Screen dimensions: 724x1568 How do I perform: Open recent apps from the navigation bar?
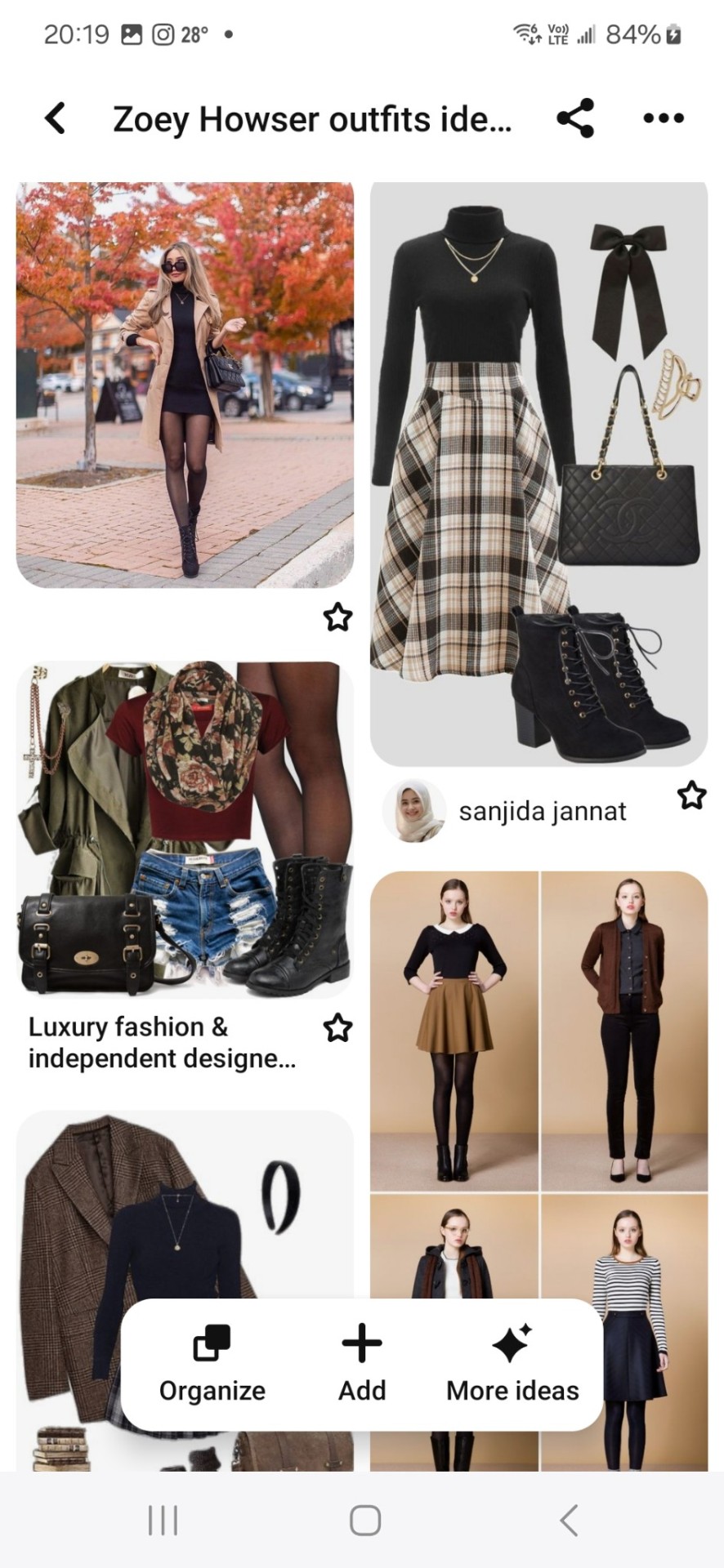pyautogui.click(x=163, y=1521)
